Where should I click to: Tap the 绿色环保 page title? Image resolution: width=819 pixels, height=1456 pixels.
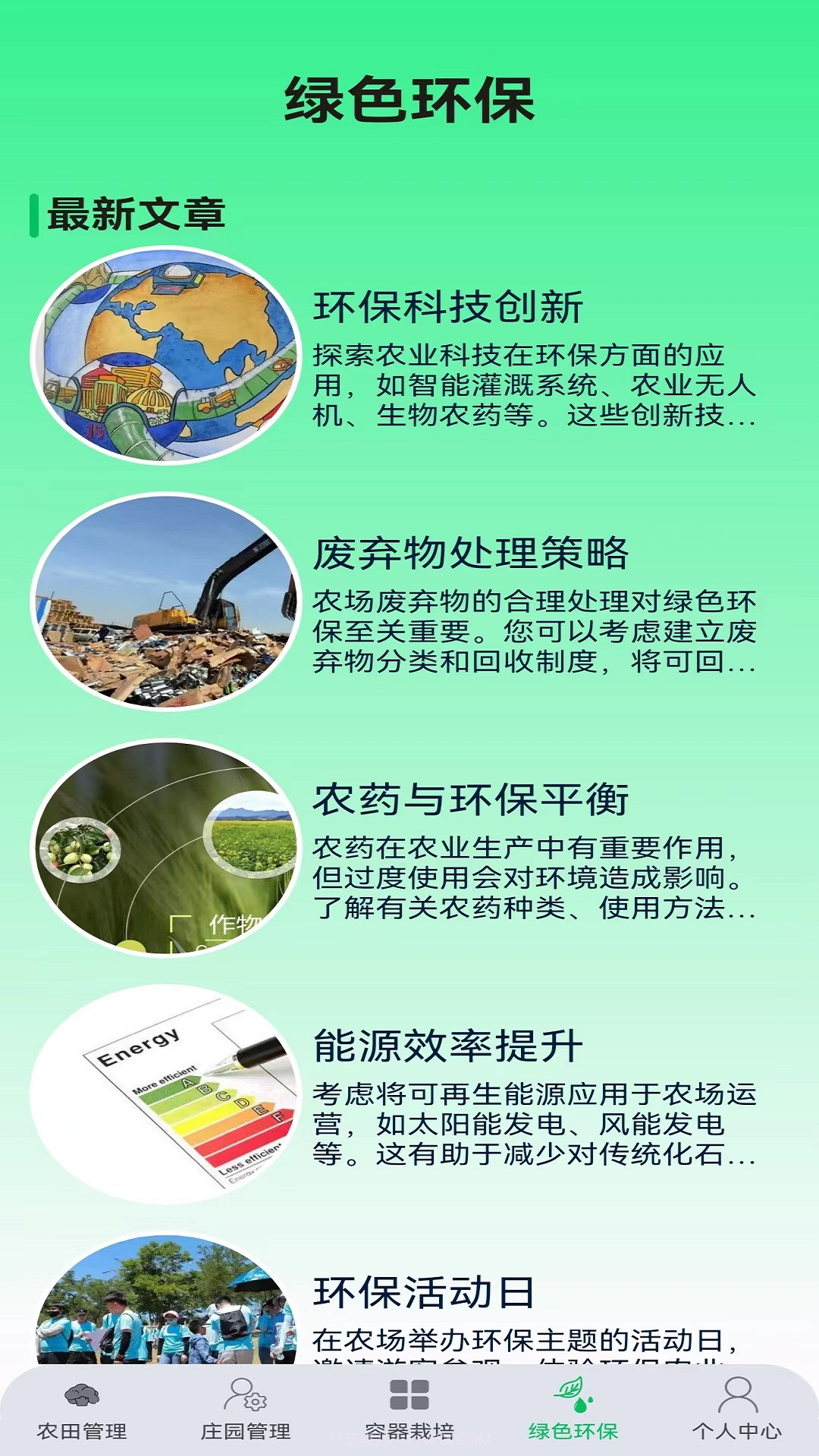[x=409, y=100]
